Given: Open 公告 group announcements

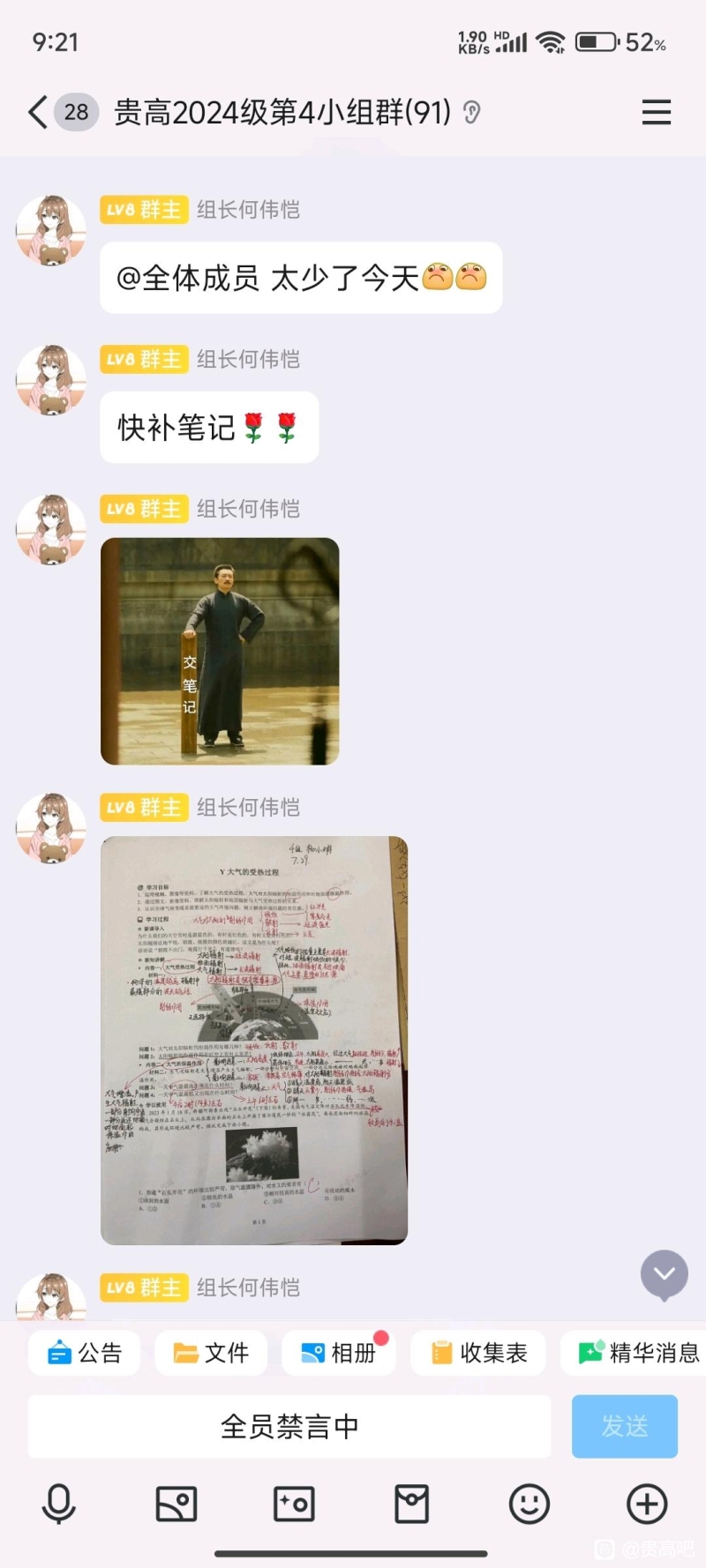Looking at the screenshot, I should [x=85, y=1353].
